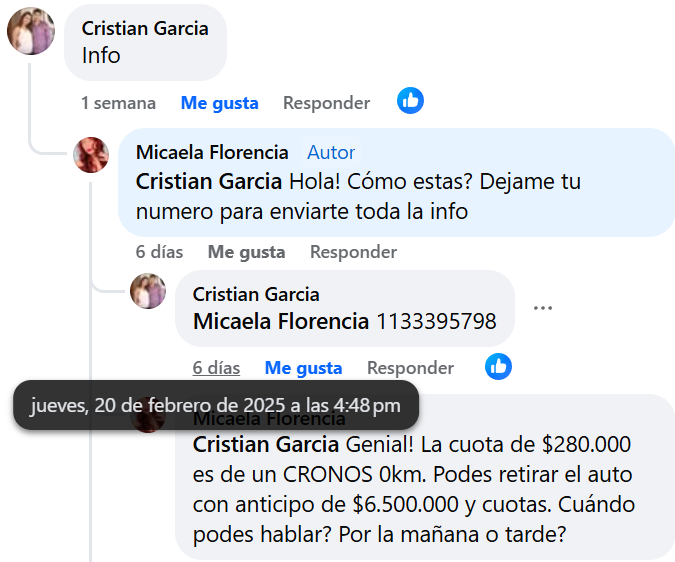
Task: Open overflow menu on Cristian's phone number comment
Action: [543, 308]
